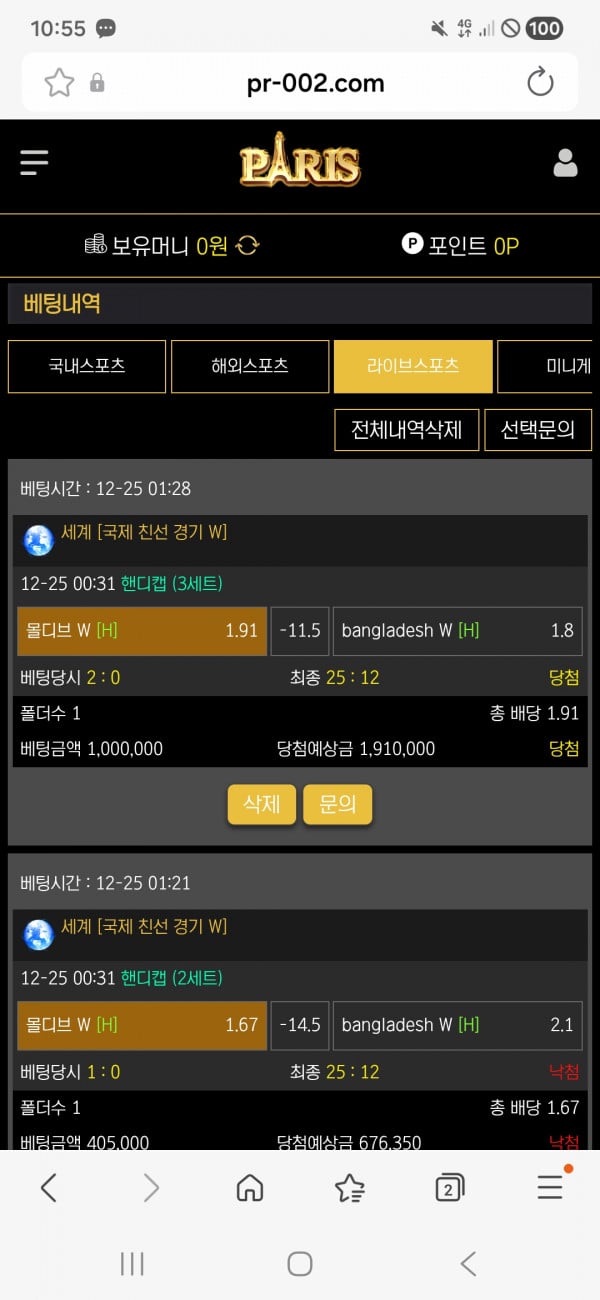Tap 전체내역삭제 to delete all history
Viewport: 600px width, 1300px height.
(407, 430)
